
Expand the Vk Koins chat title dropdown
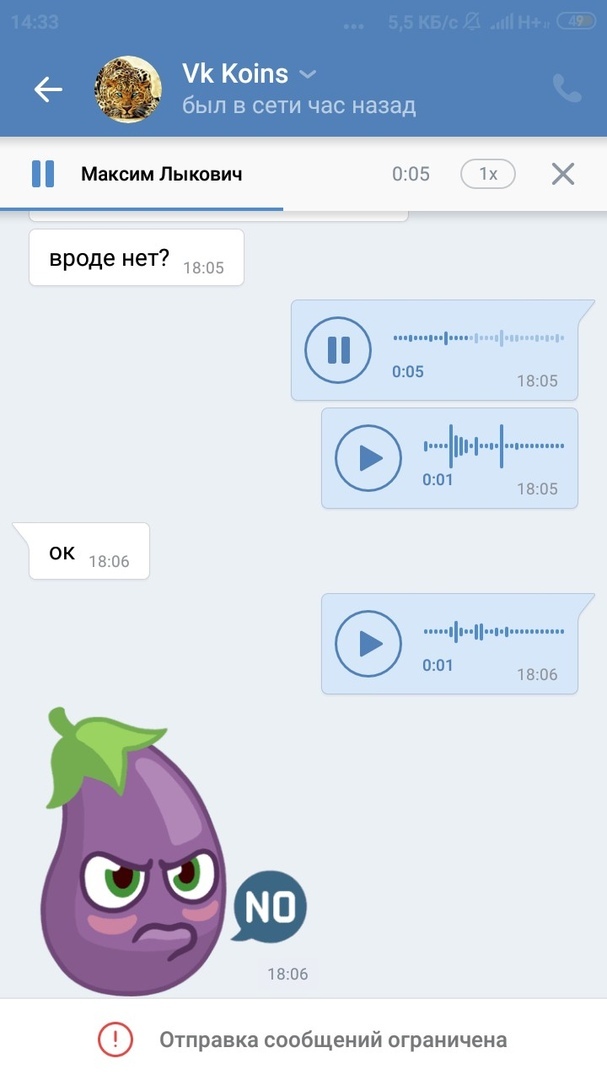tap(309, 74)
